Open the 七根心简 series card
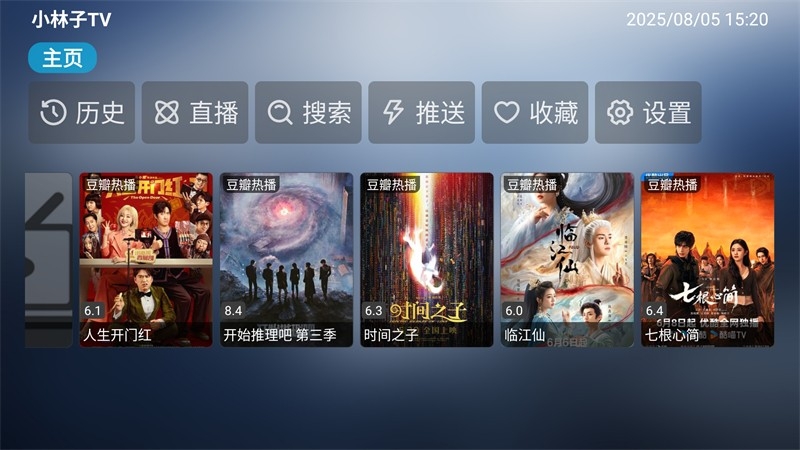This screenshot has width=800, height=450. (707, 260)
